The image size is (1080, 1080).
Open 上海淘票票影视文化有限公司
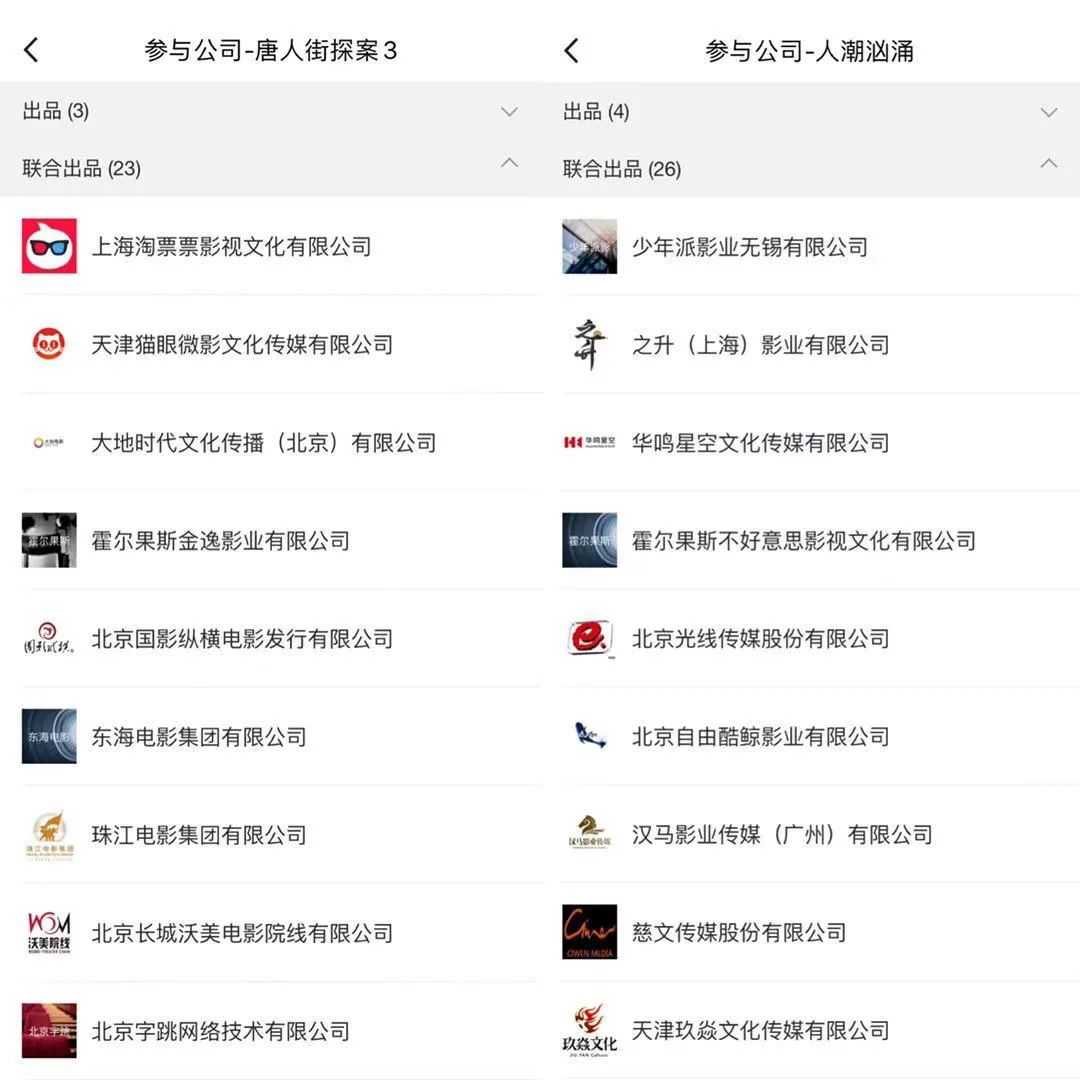pos(270,246)
